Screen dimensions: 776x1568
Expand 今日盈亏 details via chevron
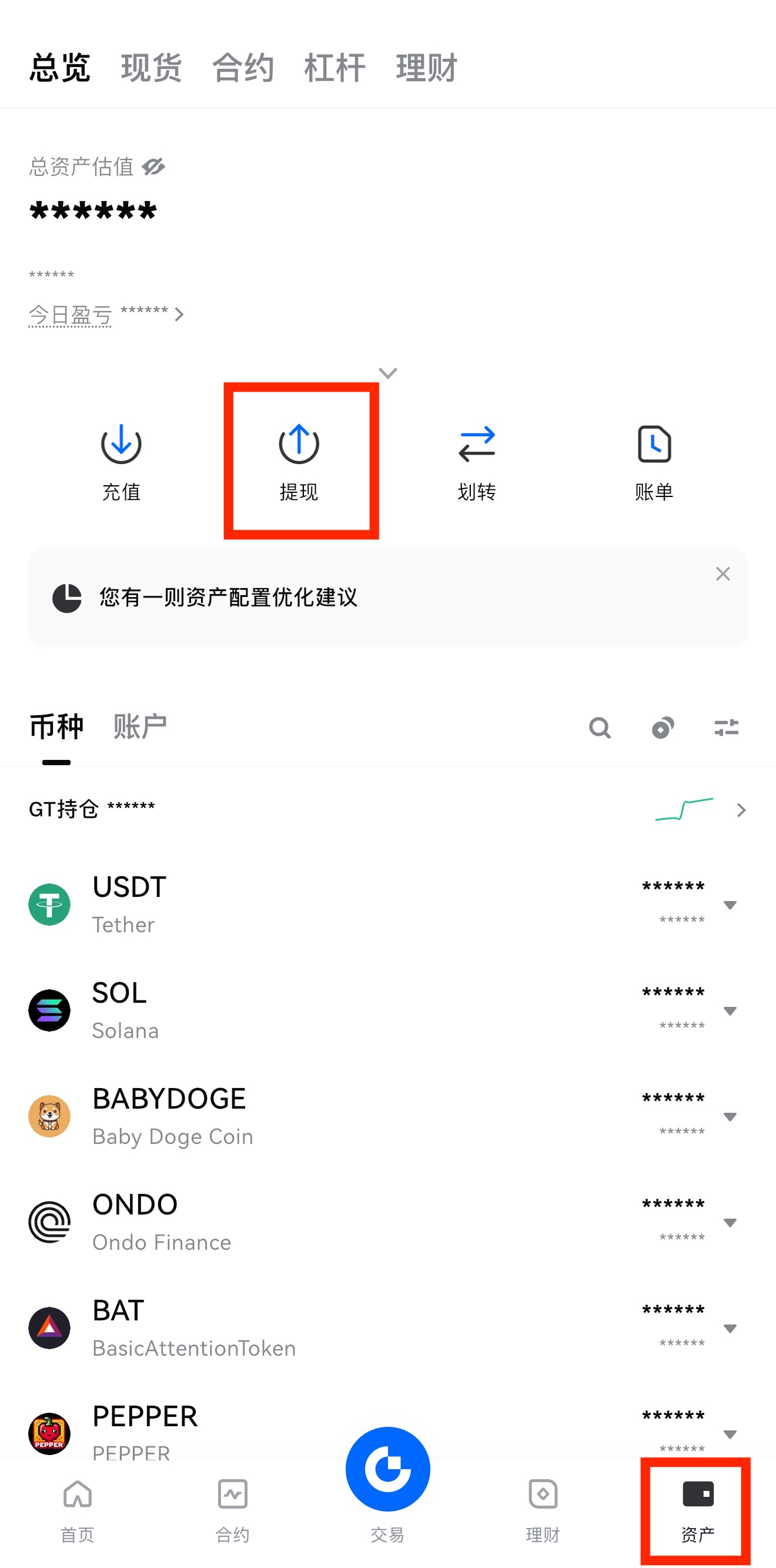[x=179, y=315]
